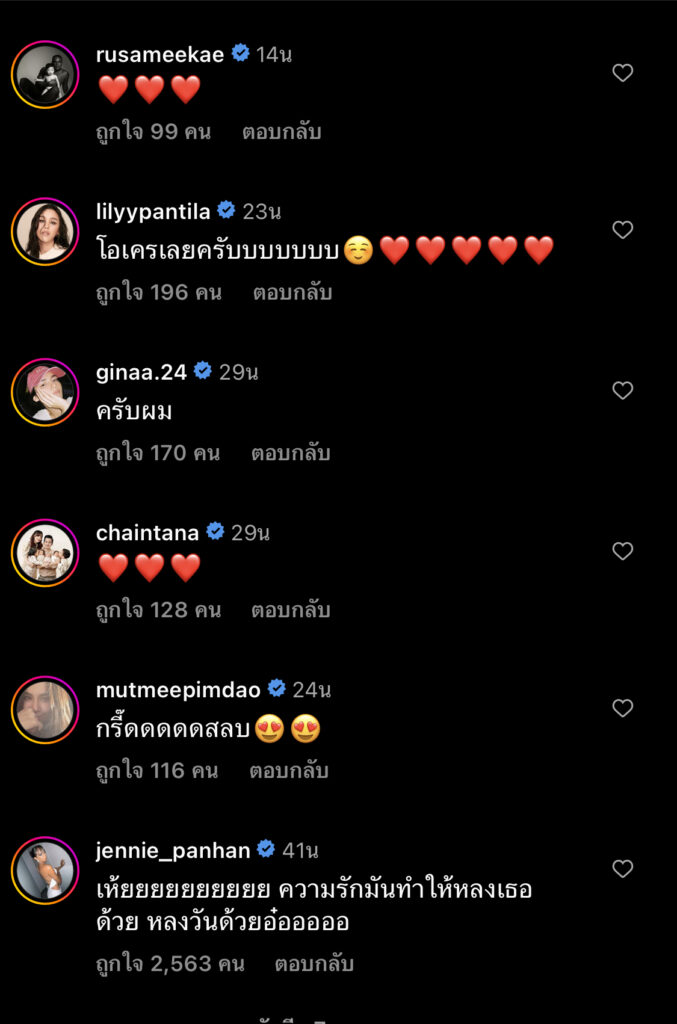677x1024 pixels.
Task: Tap ตอบกลับ under ginaa.24's comment
Action: click(290, 453)
